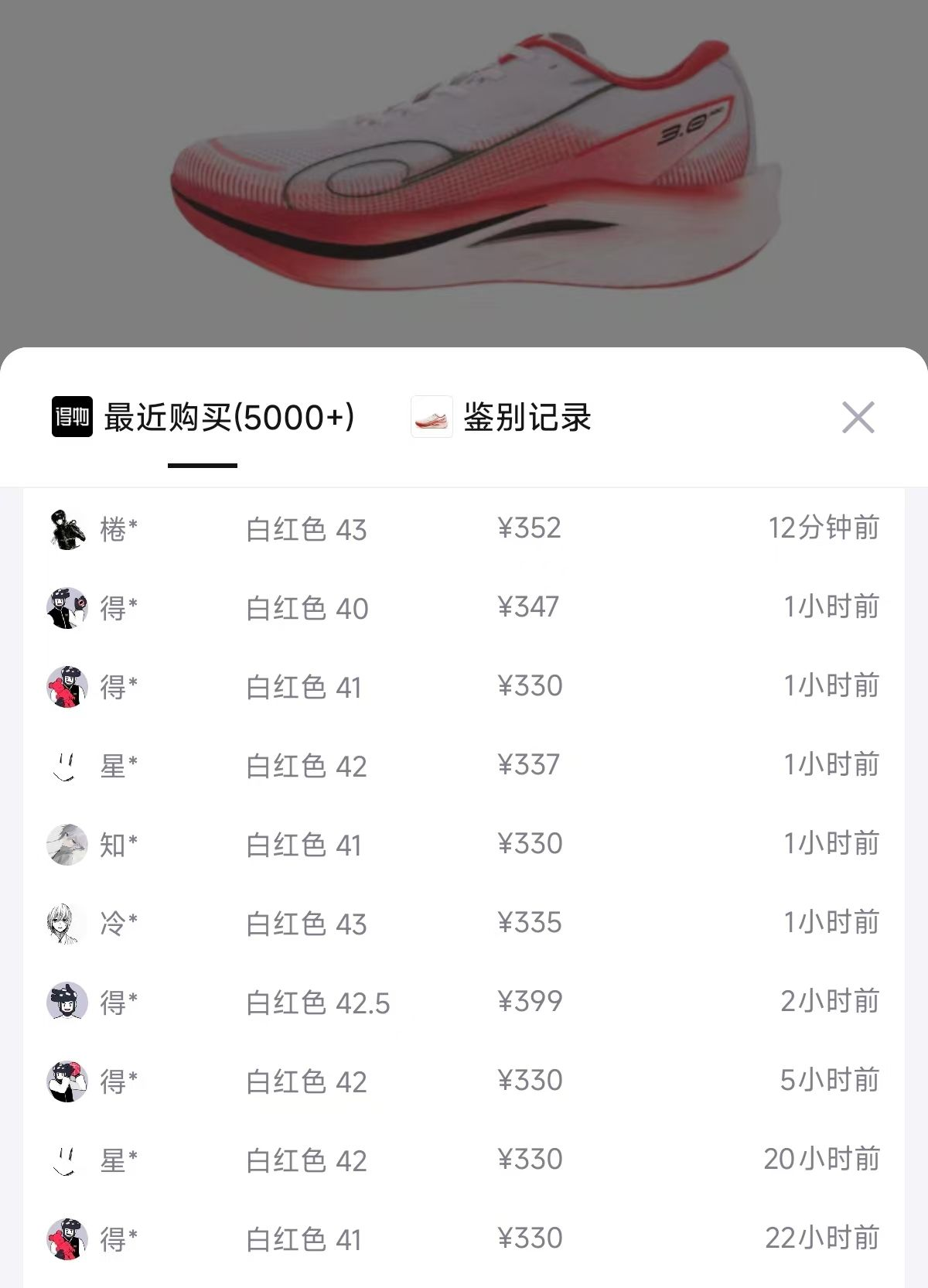The height and width of the screenshot is (1288, 928).
Task: Click the red-figure avatar of 得* size 41
Action: [67, 687]
